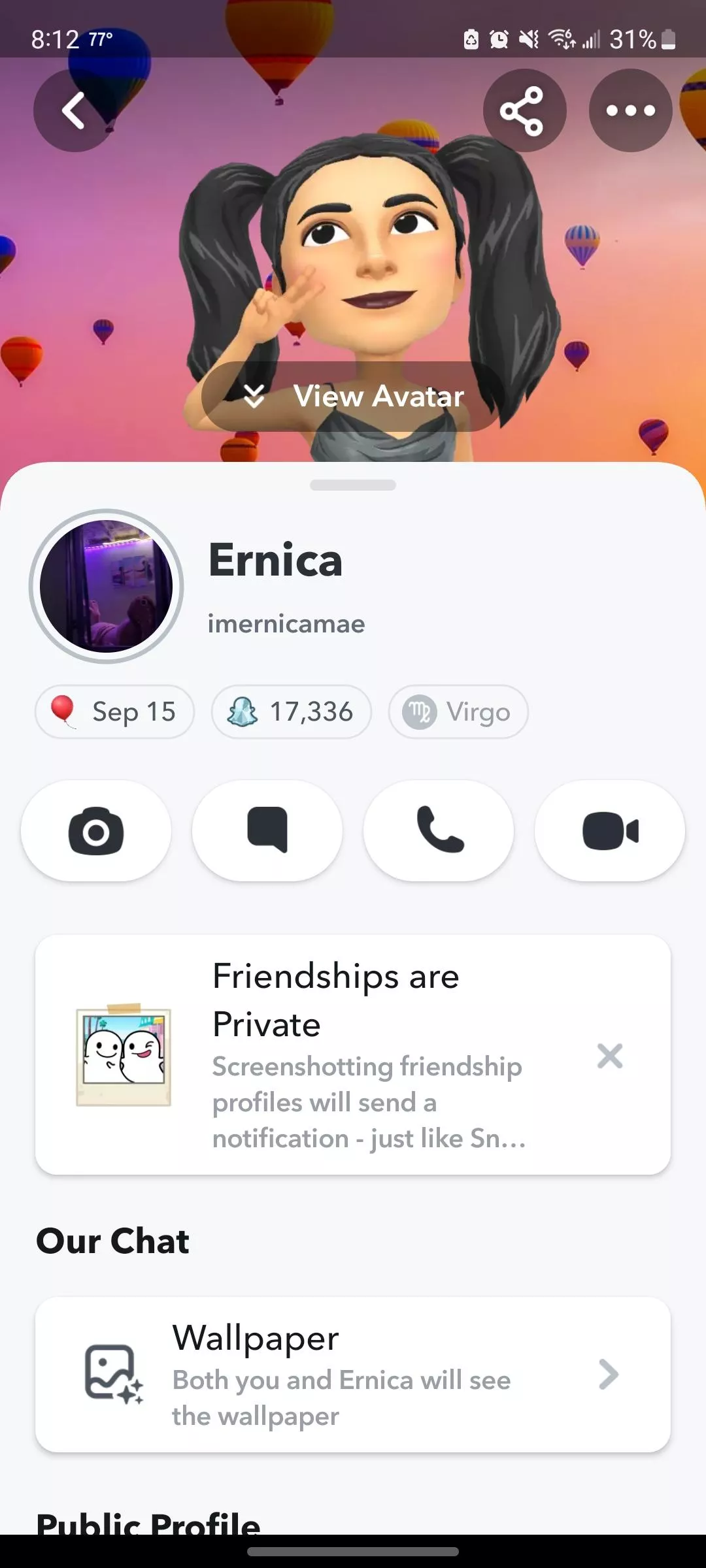Open the three-dot more options menu
The height and width of the screenshot is (1568, 706).
click(x=630, y=110)
